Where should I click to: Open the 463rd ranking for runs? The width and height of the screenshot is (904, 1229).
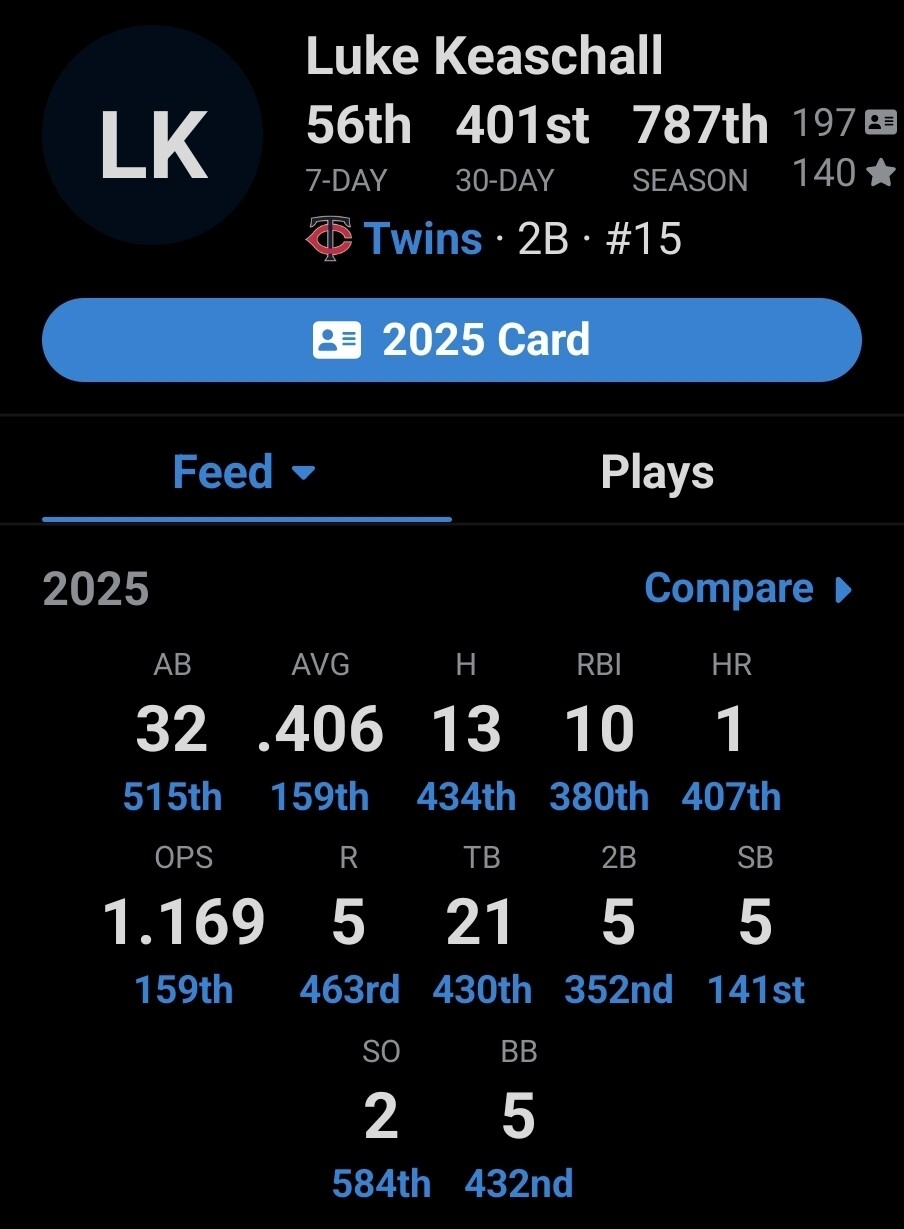349,991
